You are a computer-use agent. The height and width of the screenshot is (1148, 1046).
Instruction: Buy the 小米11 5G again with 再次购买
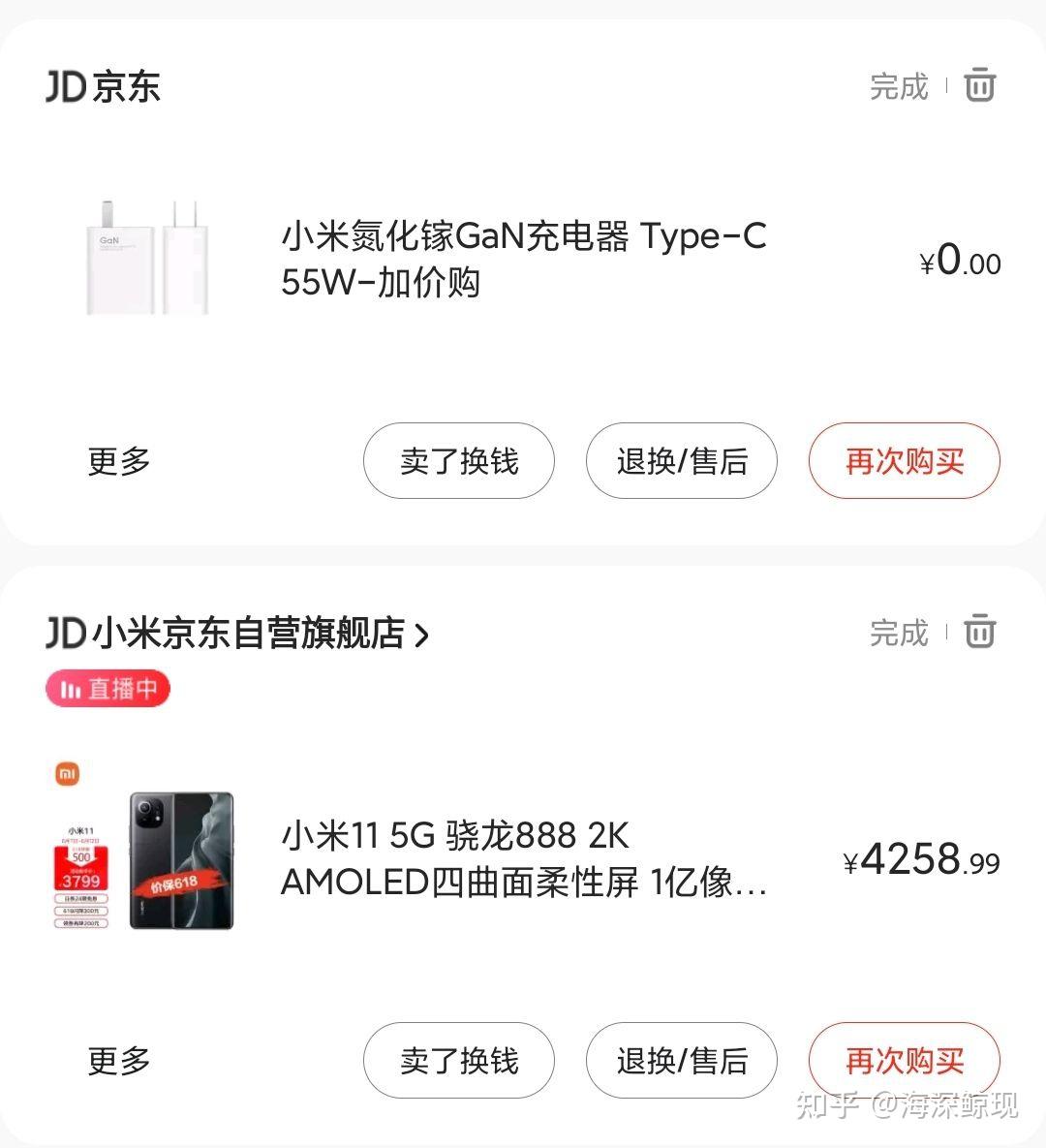tap(905, 1061)
